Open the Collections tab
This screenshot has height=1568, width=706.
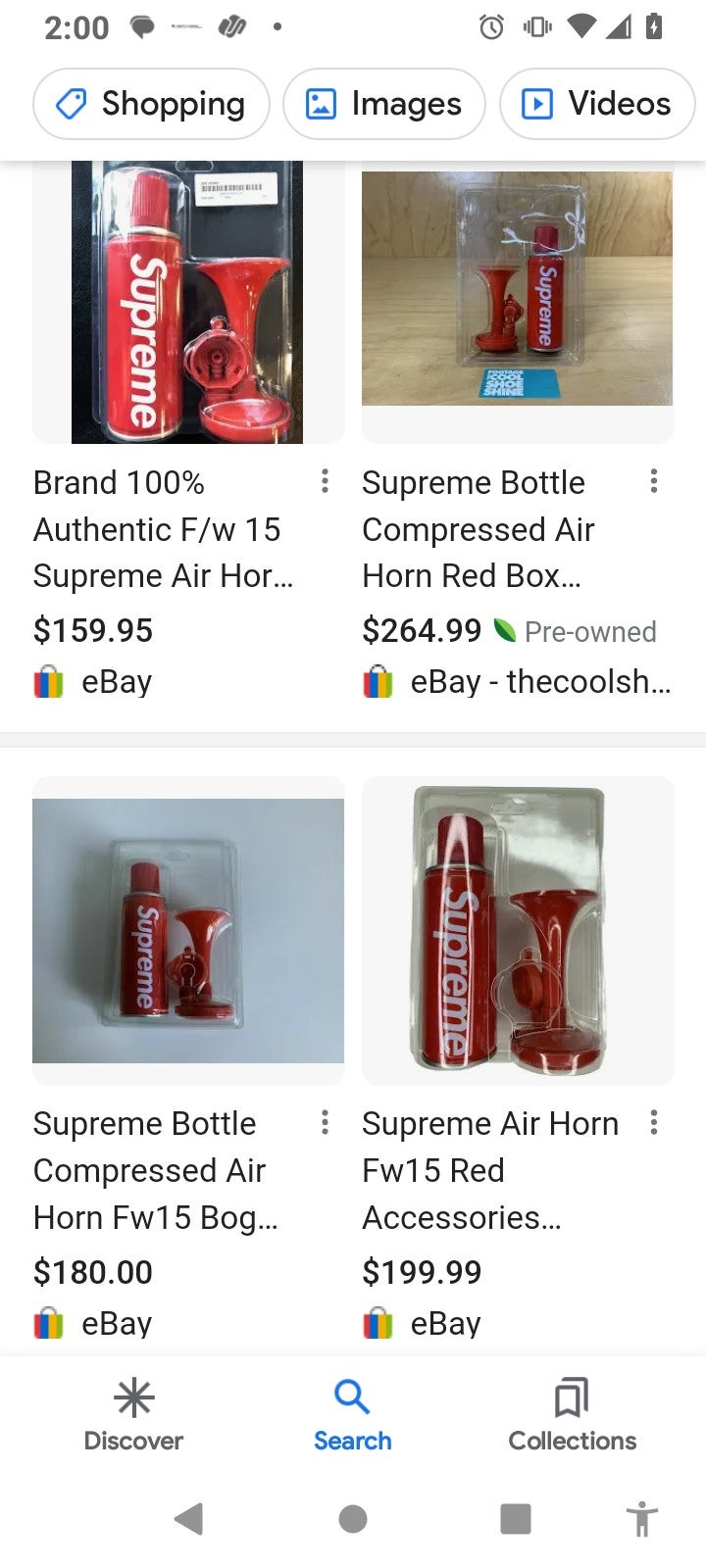tap(572, 1414)
